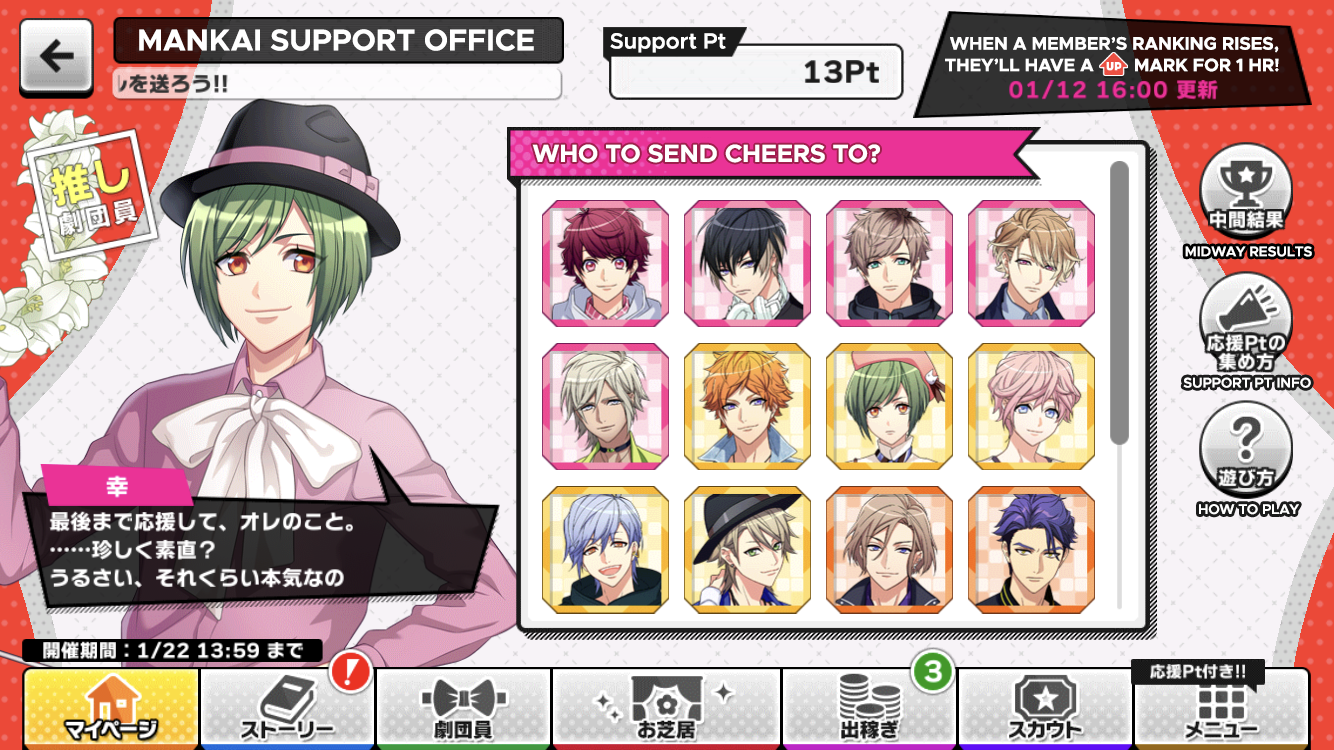Go to the お芝居 play tab
1334x750 pixels.
pyautogui.click(x=666, y=708)
